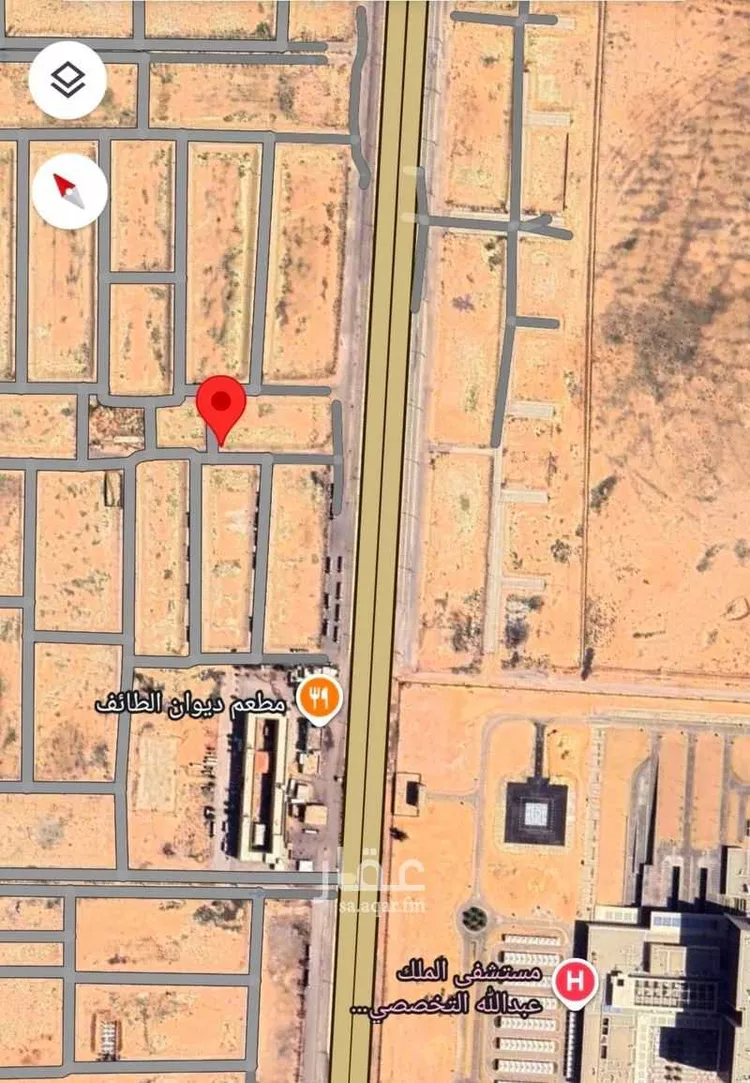Open the مطعم ديوان الطائف restaurant marker

320,701
